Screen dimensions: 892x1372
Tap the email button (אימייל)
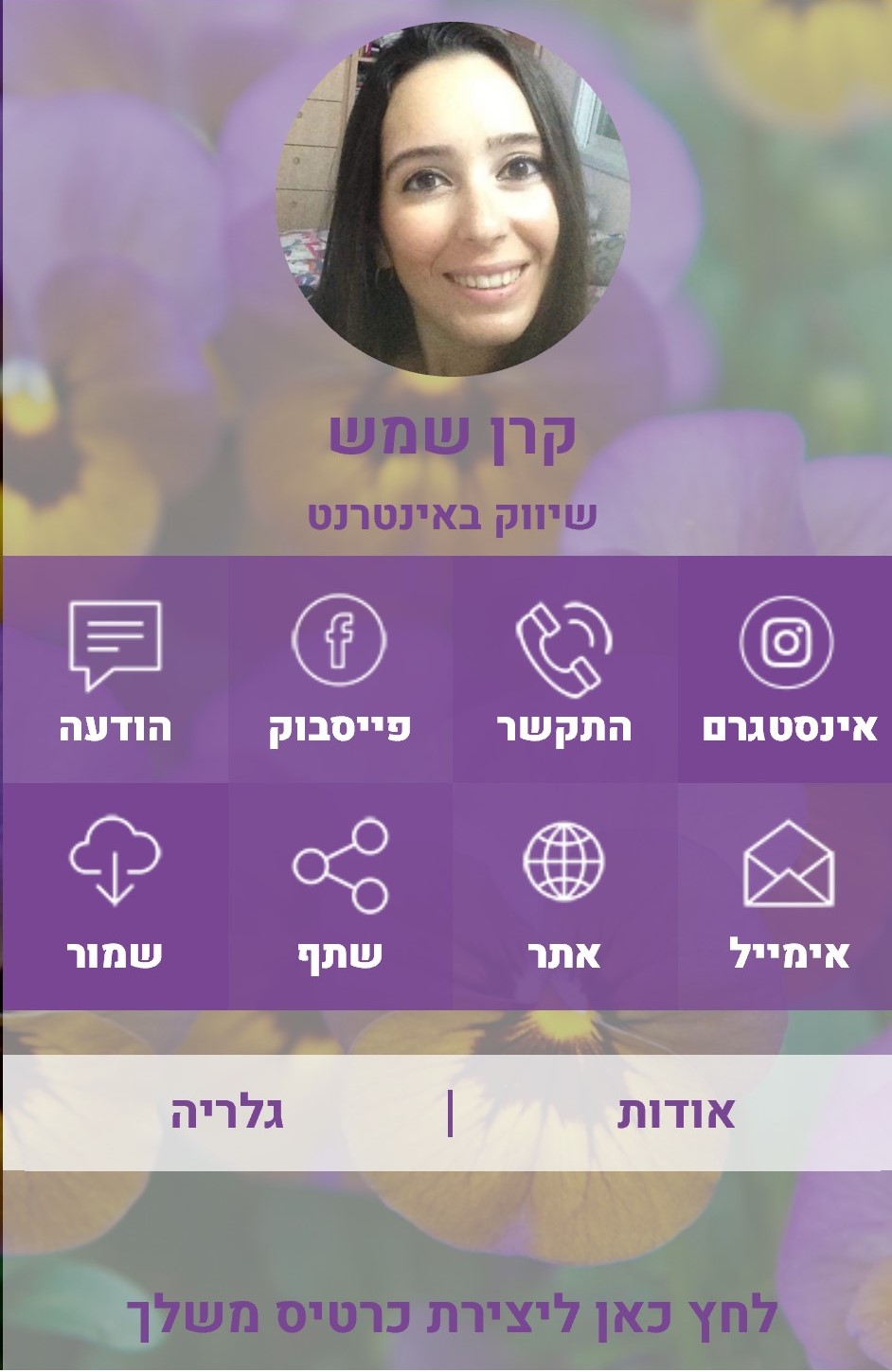click(x=786, y=896)
